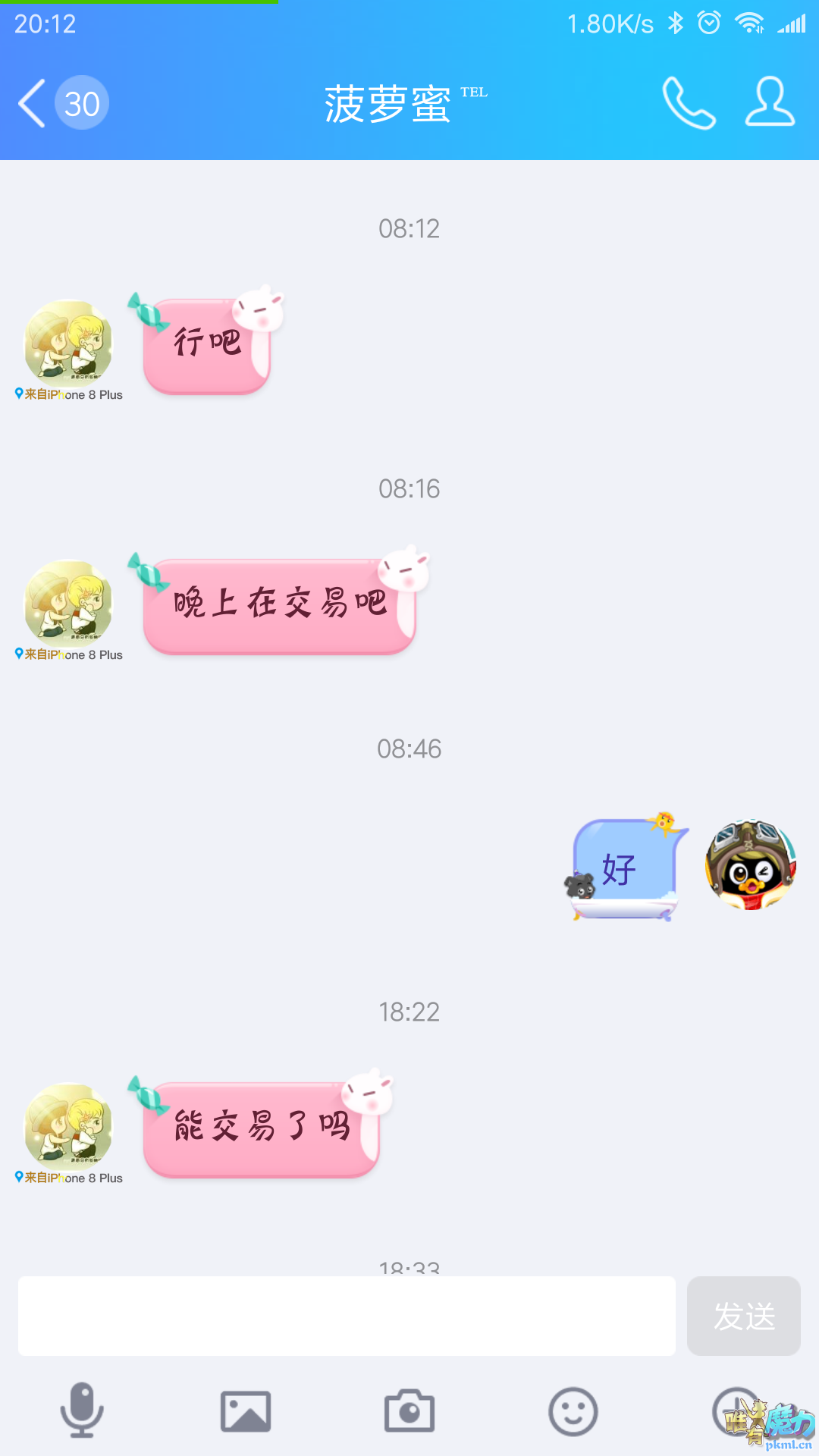Viewport: 819px width, 1456px height.
Task: Tap the 发送 send button
Action: 743,1316
